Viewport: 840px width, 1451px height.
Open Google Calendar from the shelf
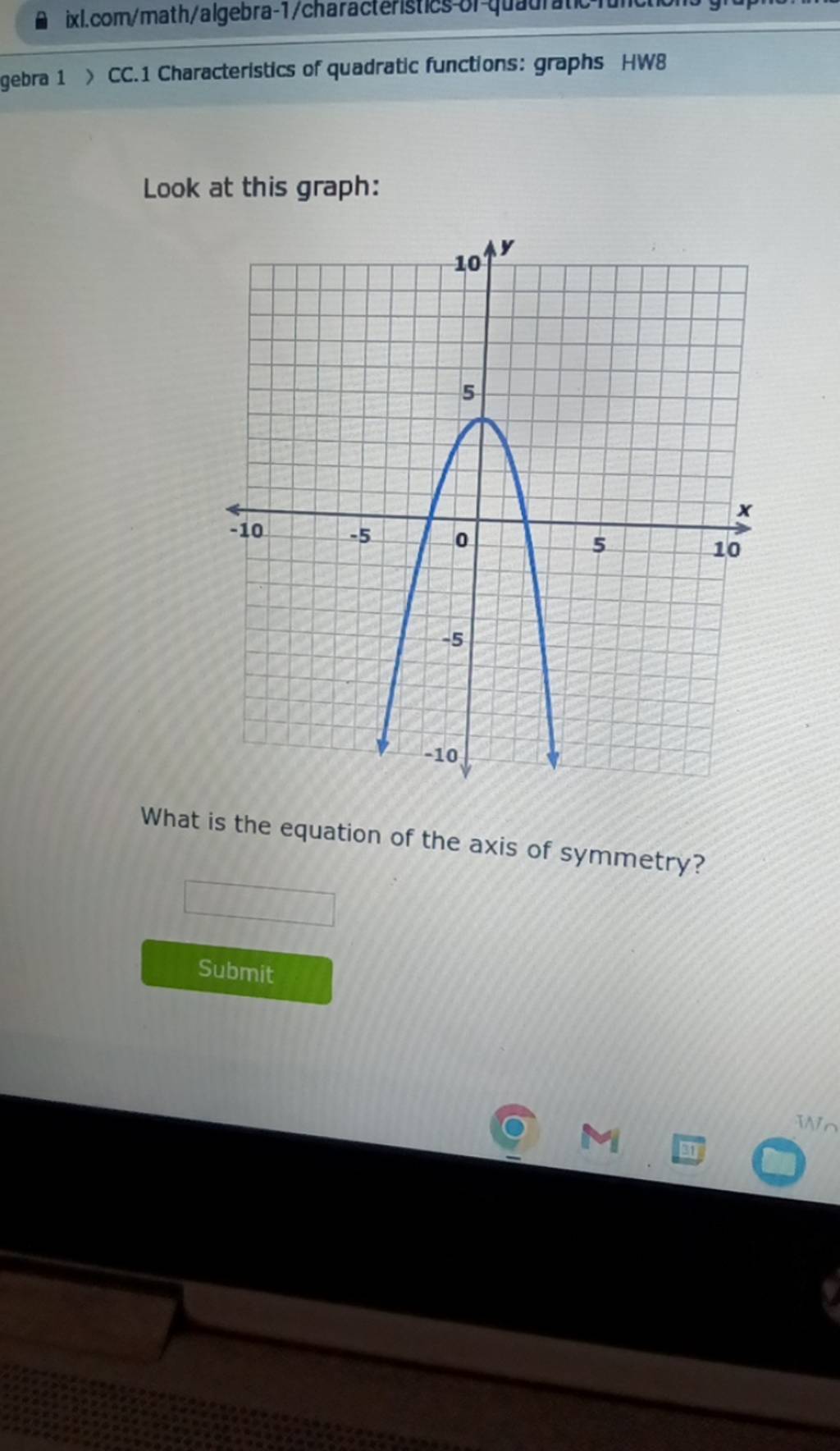coord(687,1151)
